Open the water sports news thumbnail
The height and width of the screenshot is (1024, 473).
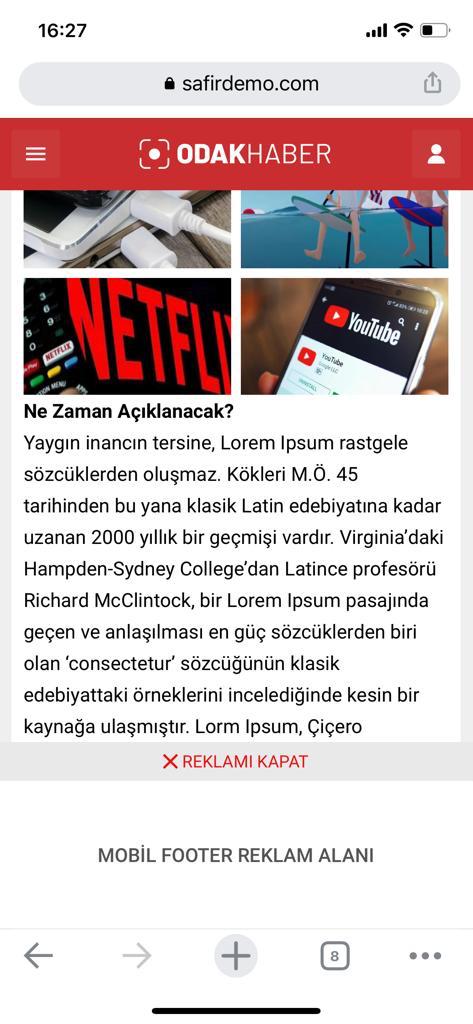(x=344, y=229)
